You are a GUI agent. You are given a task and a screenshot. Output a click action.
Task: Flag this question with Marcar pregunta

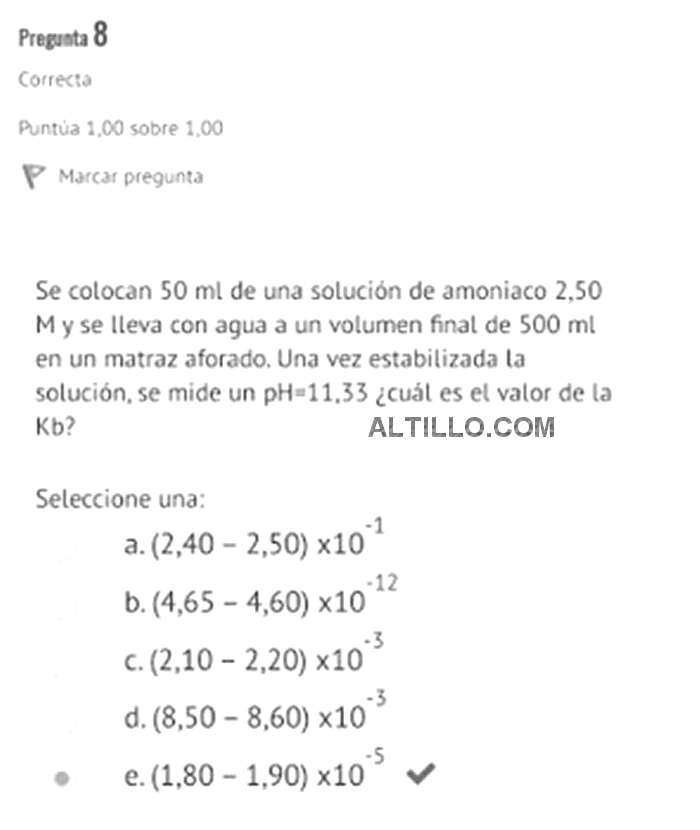click(130, 177)
